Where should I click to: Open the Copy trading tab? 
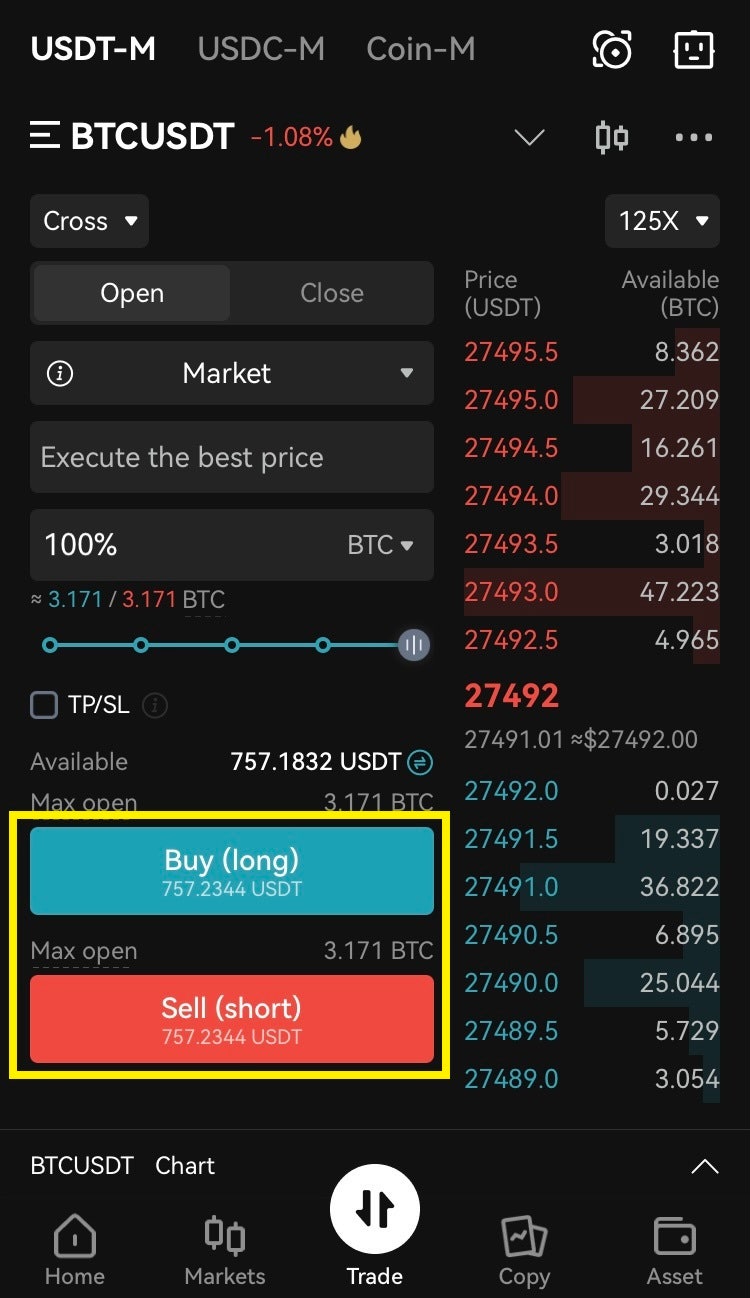pyautogui.click(x=524, y=1250)
